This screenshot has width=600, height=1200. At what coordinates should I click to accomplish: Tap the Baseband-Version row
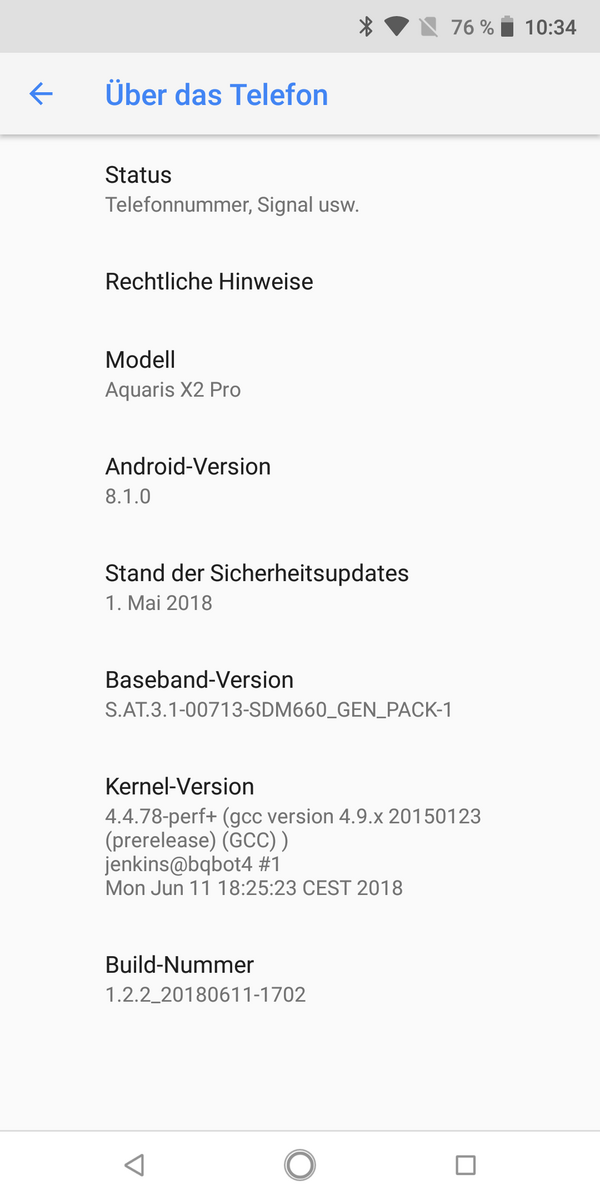click(300, 695)
